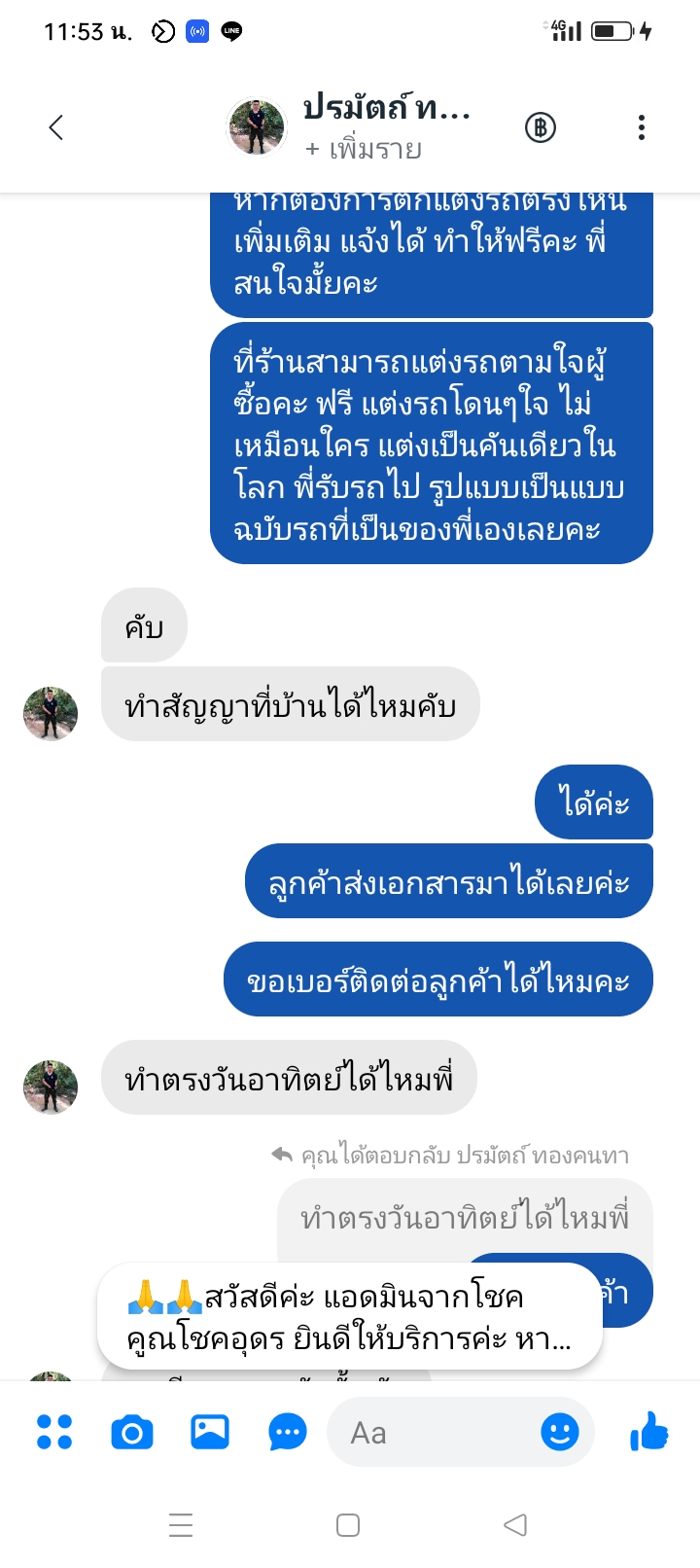Open the emoji picker smiley
Screen dimensions: 700x1568
pos(560,1432)
